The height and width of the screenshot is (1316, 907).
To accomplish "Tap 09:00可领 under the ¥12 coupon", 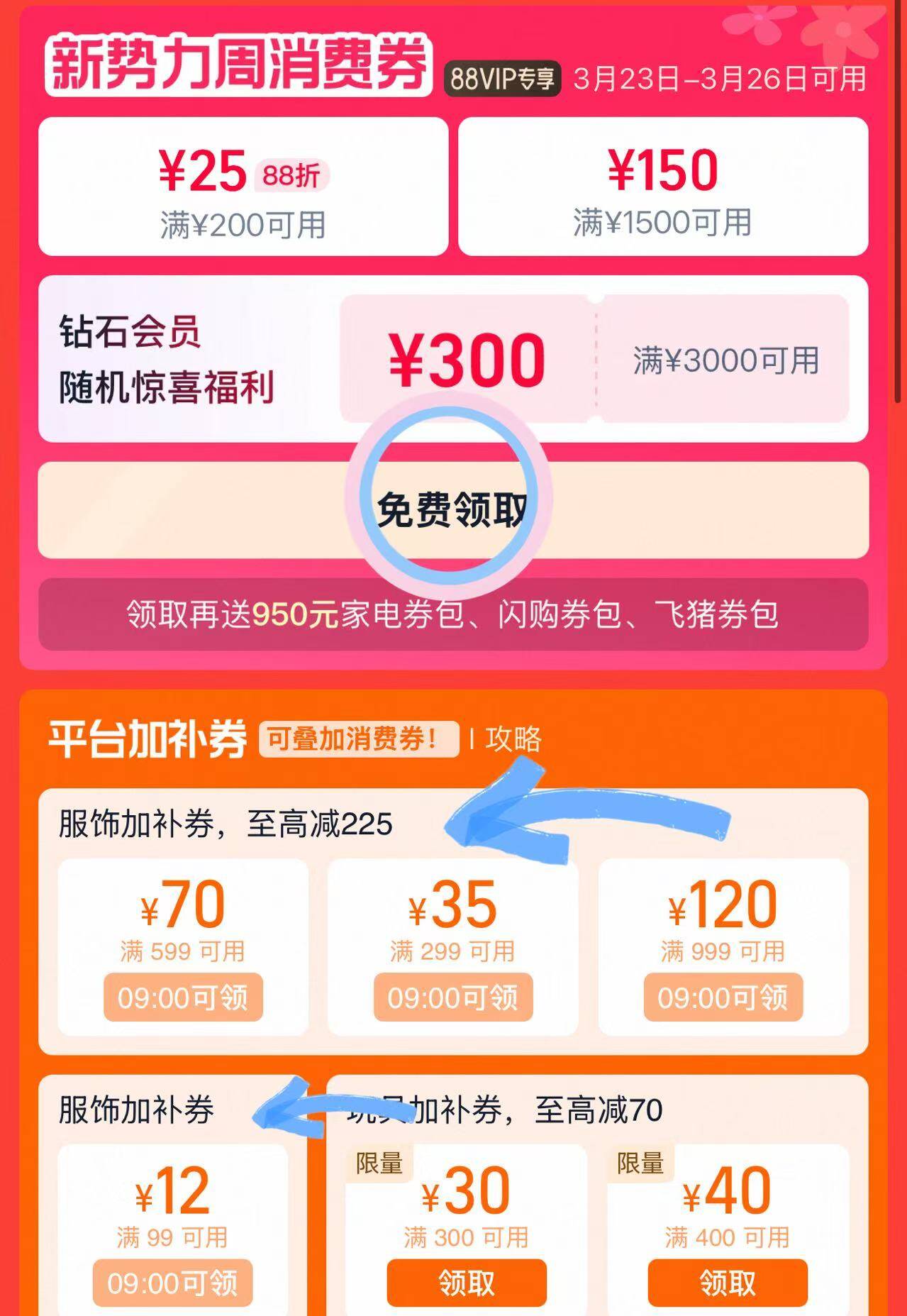I will (x=172, y=1283).
